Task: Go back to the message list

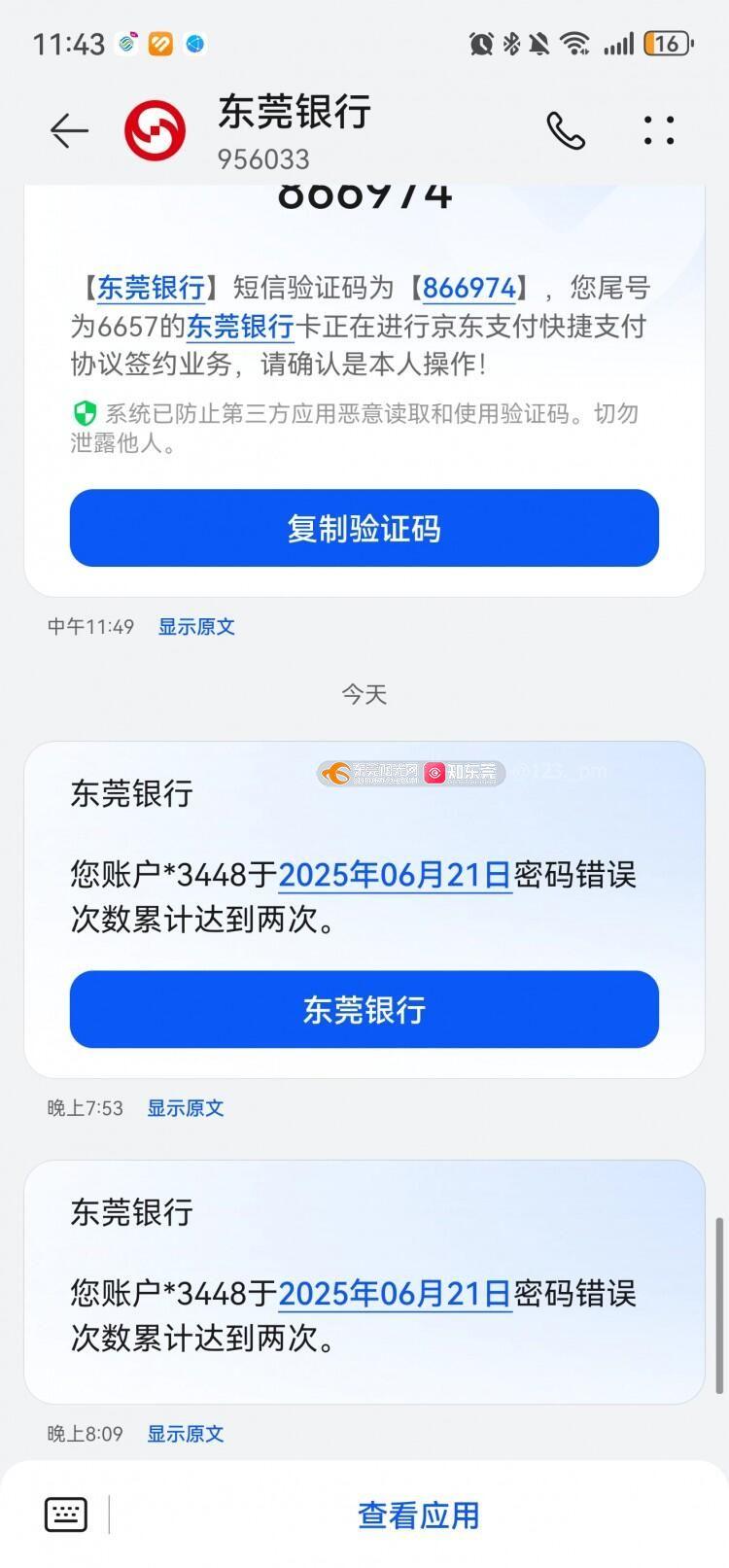Action: click(69, 130)
